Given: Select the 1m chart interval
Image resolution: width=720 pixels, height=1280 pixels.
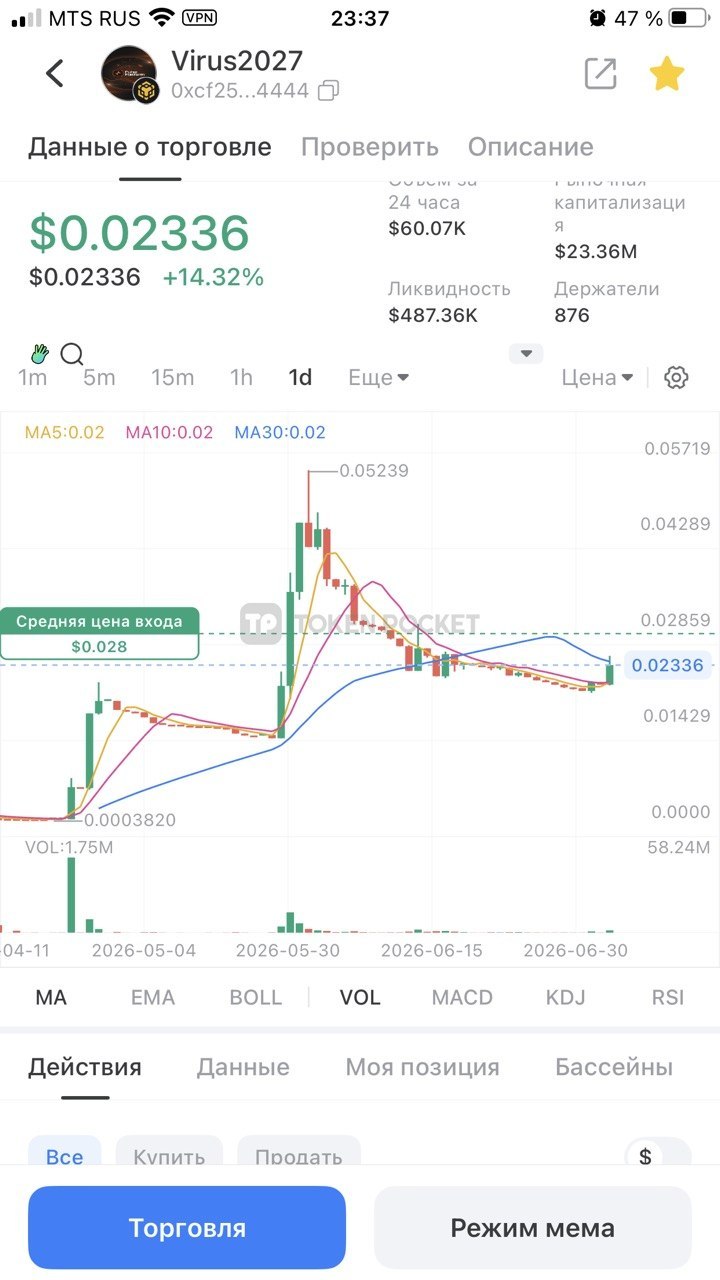Looking at the screenshot, I should pos(33,377).
